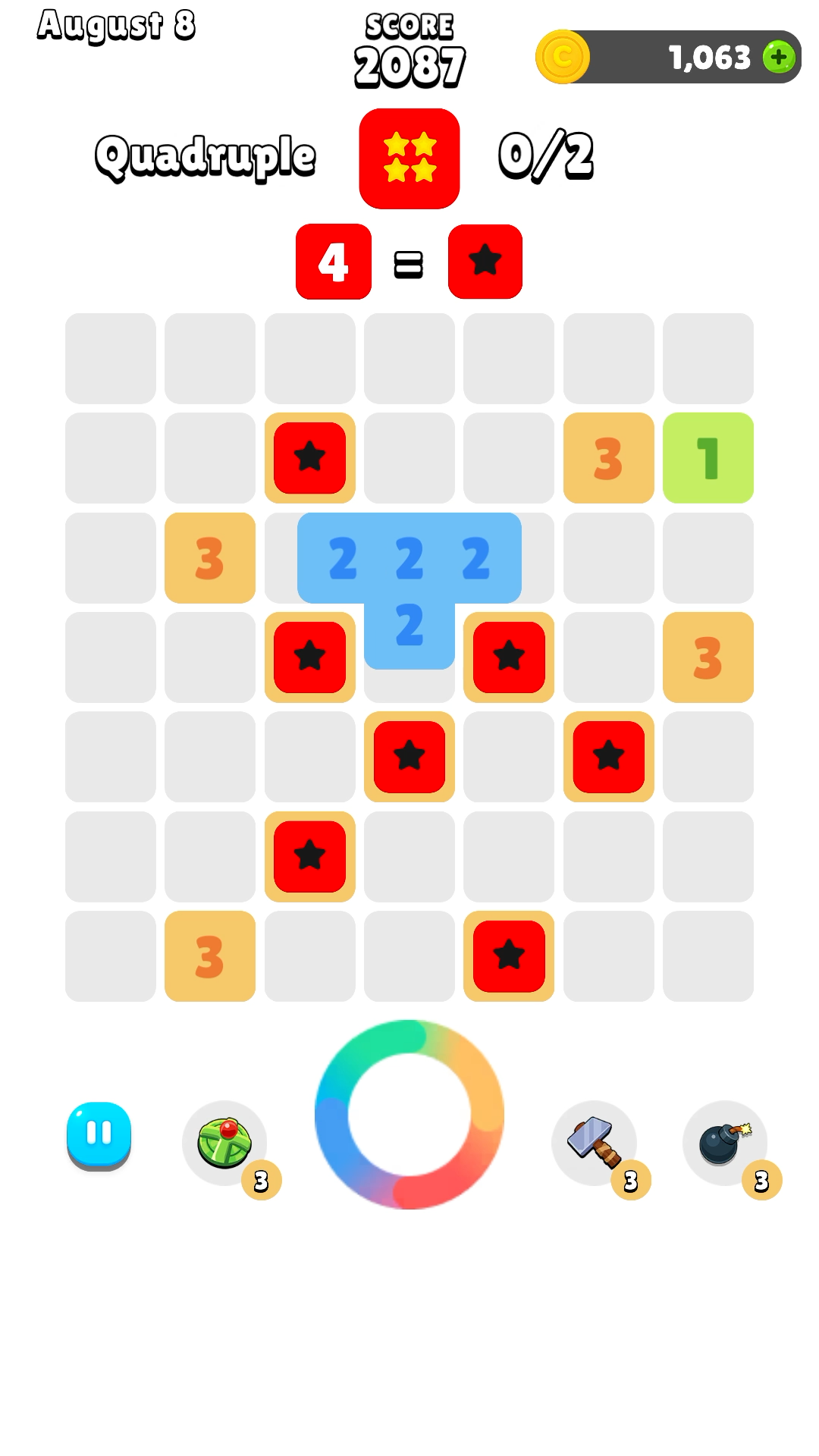819x1456 pixels.
Task: Click the plus button to buy coins
Action: pos(777,55)
